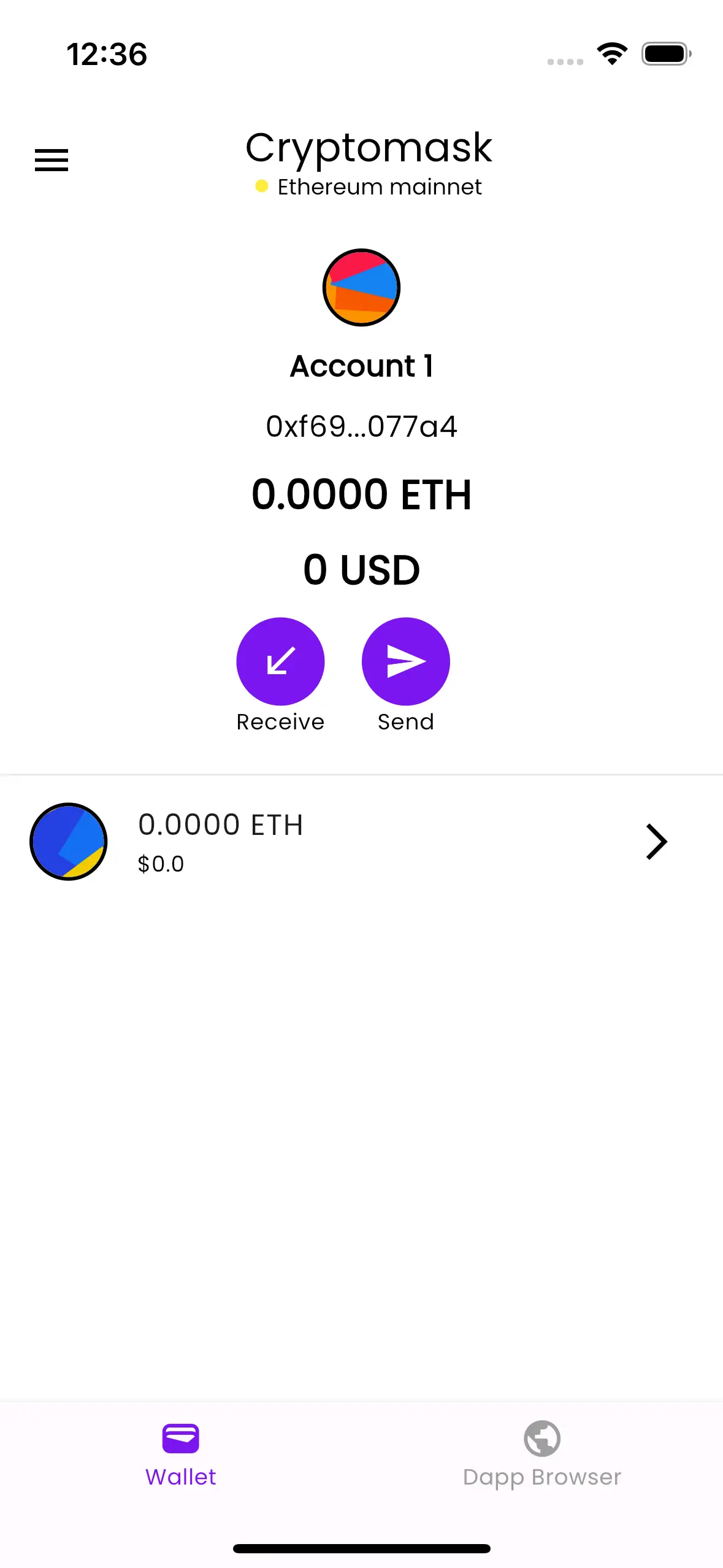Image resolution: width=723 pixels, height=1568 pixels.
Task: Open the hamburger drawer menu
Action: click(52, 160)
